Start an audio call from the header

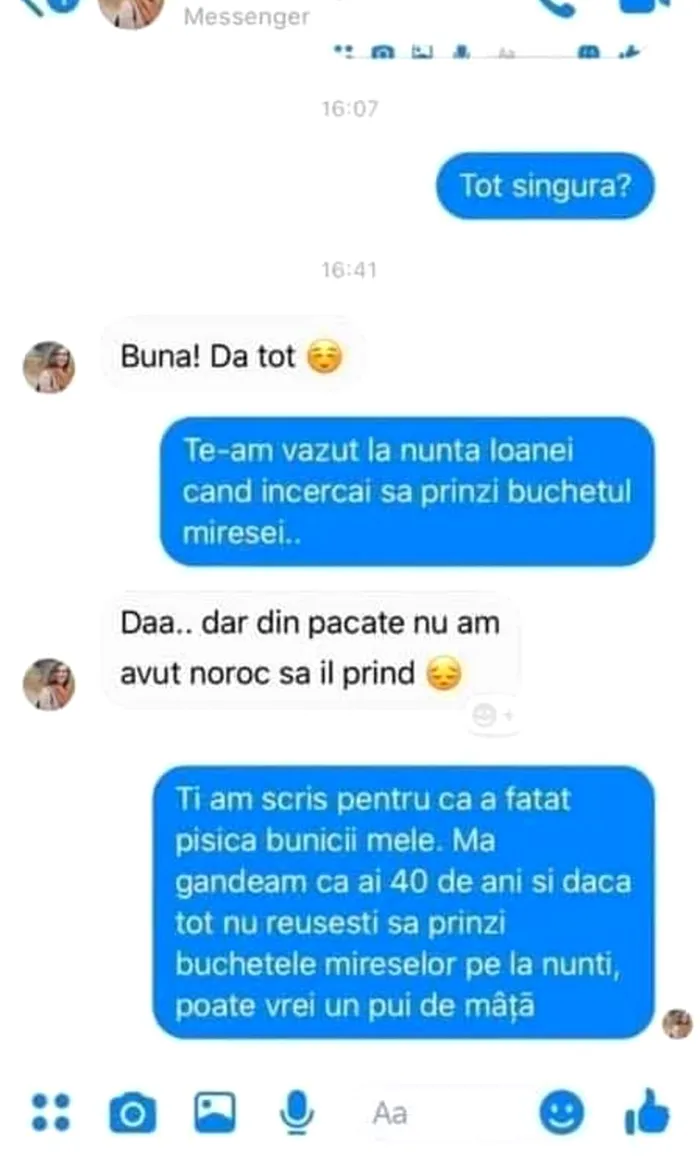coord(556,6)
